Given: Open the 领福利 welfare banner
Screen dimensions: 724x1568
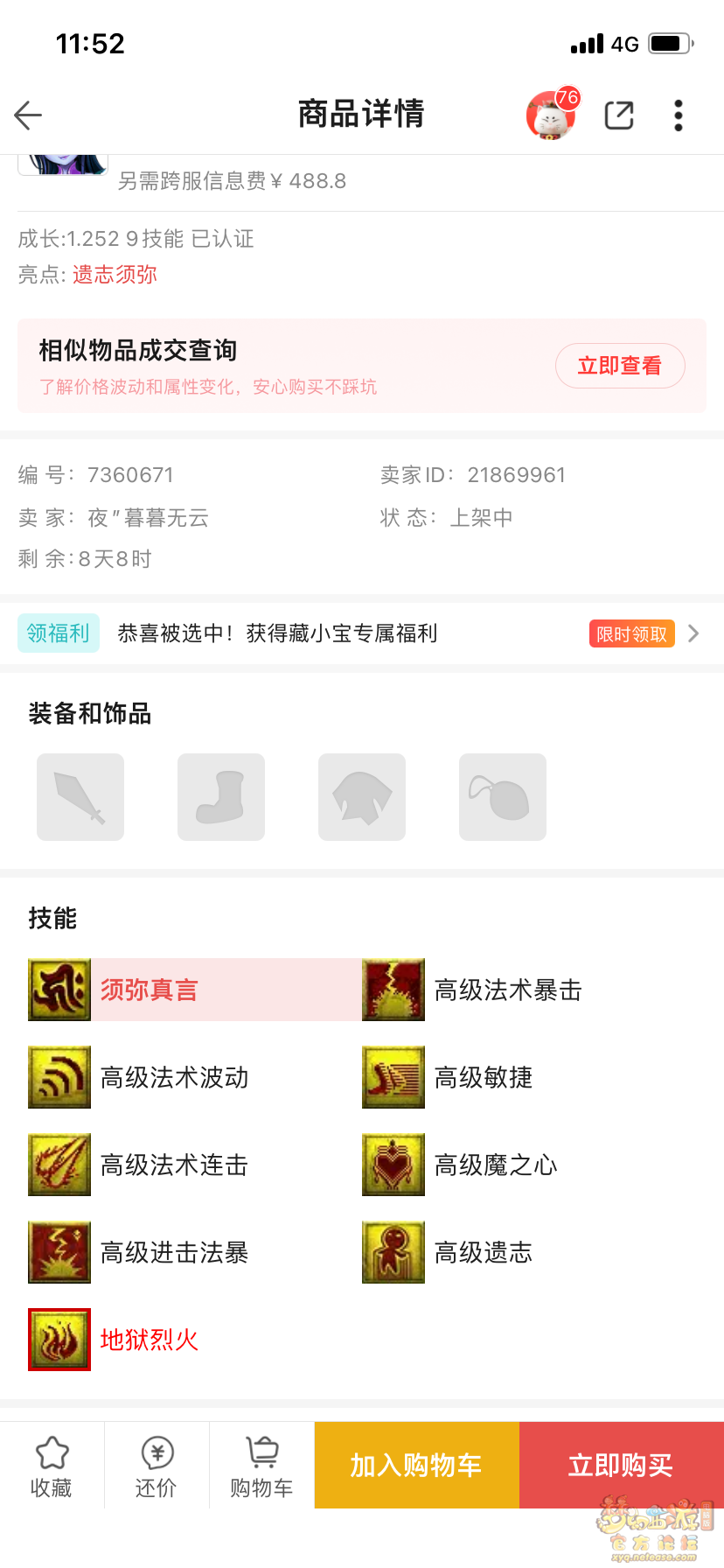Looking at the screenshot, I should (59, 633).
